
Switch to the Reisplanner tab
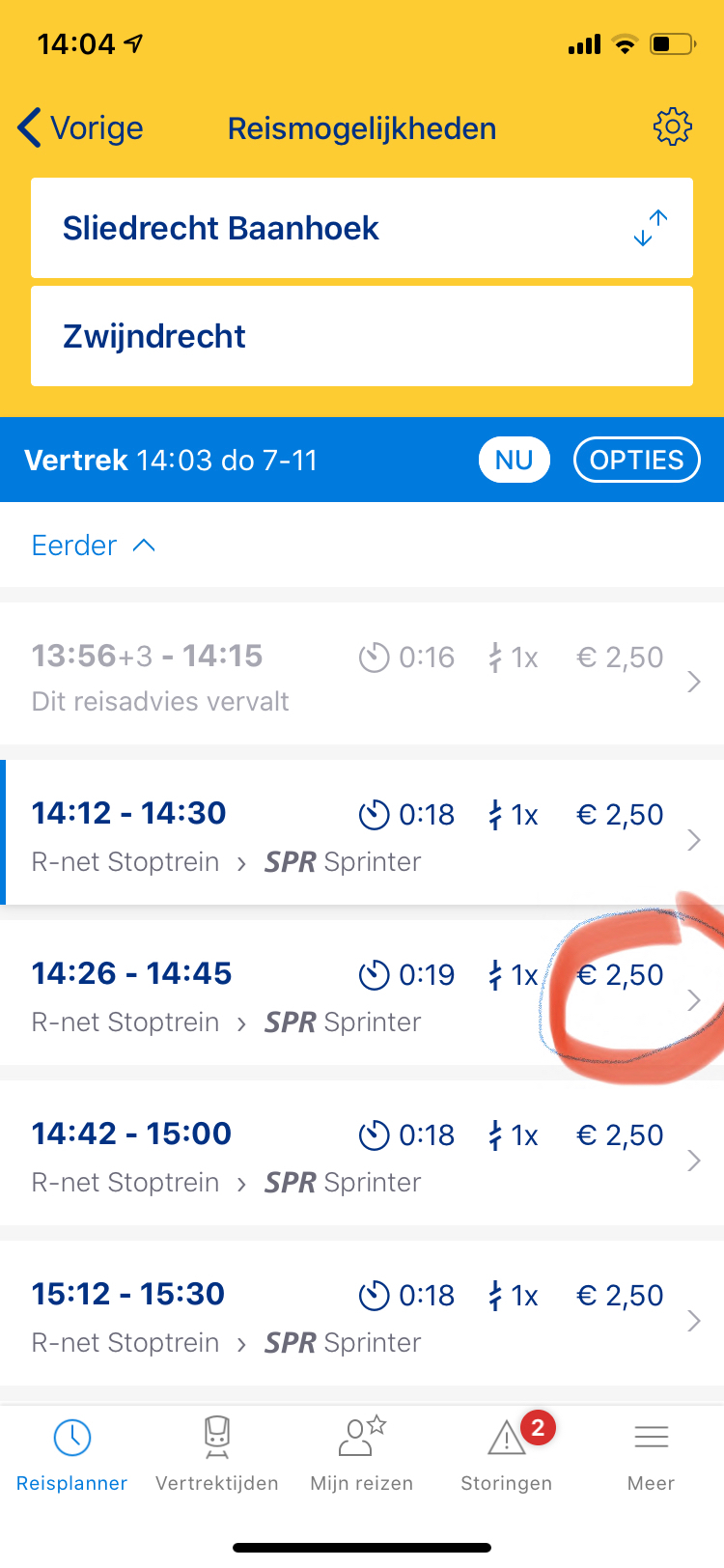pyautogui.click(x=72, y=1455)
